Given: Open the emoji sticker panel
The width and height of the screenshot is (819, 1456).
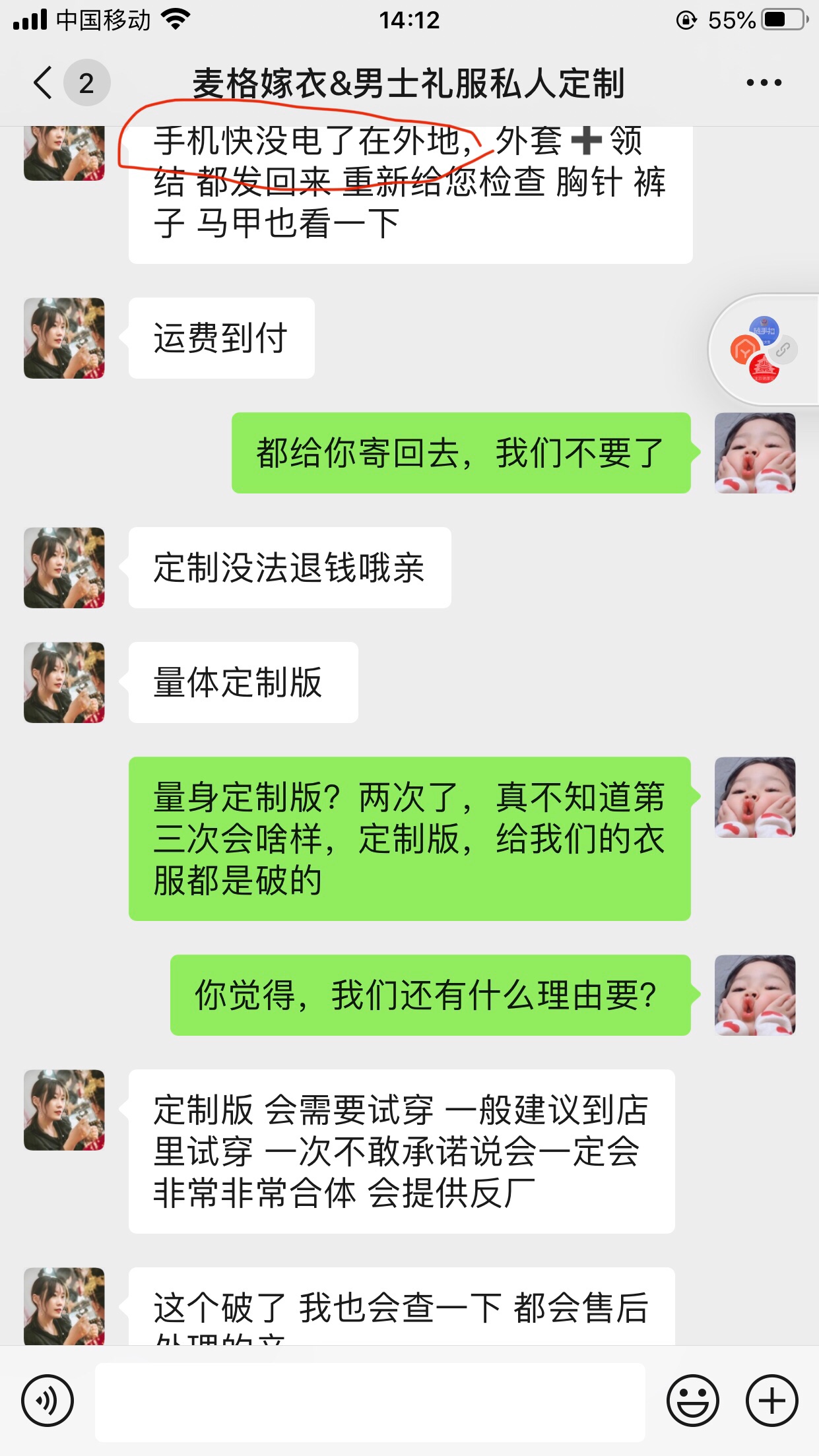Looking at the screenshot, I should pos(692,1400).
